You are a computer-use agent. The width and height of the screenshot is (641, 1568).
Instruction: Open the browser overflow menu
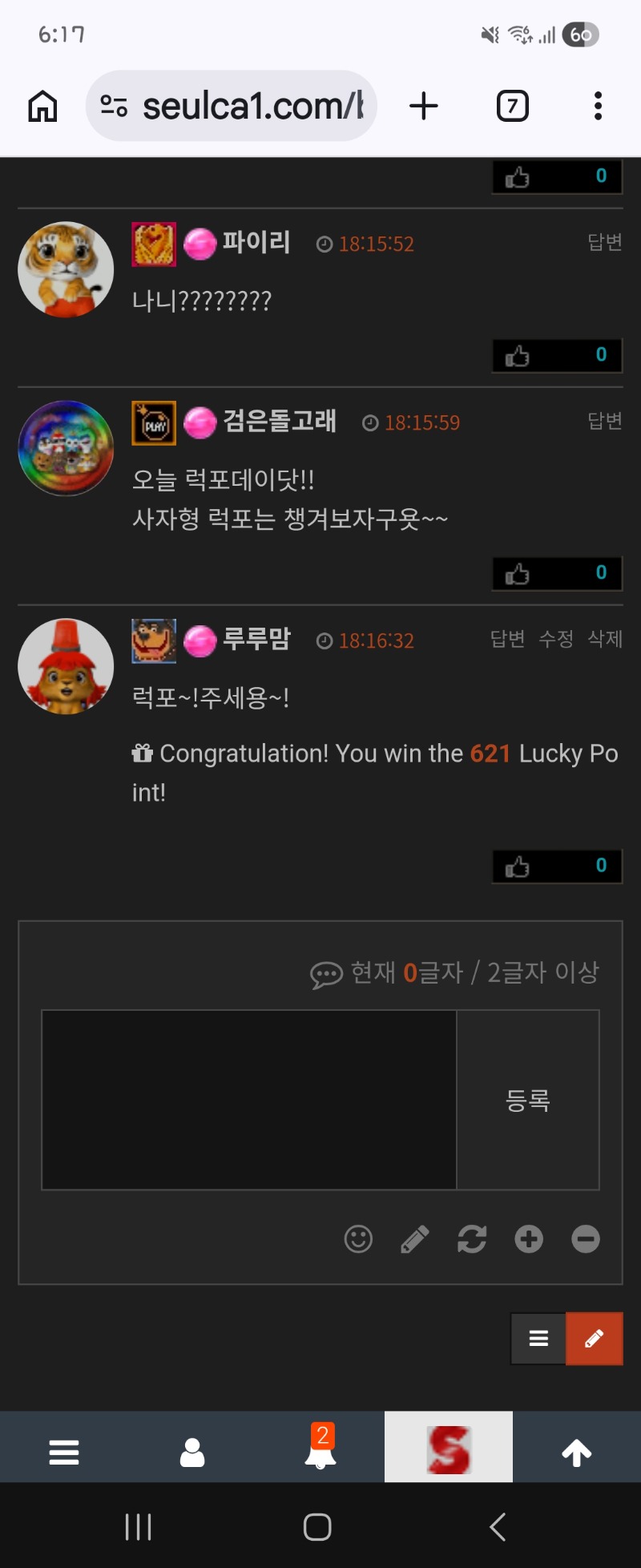[x=598, y=106]
